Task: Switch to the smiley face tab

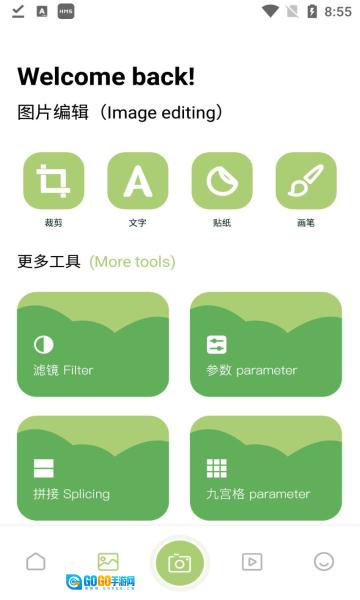Action: point(324,562)
